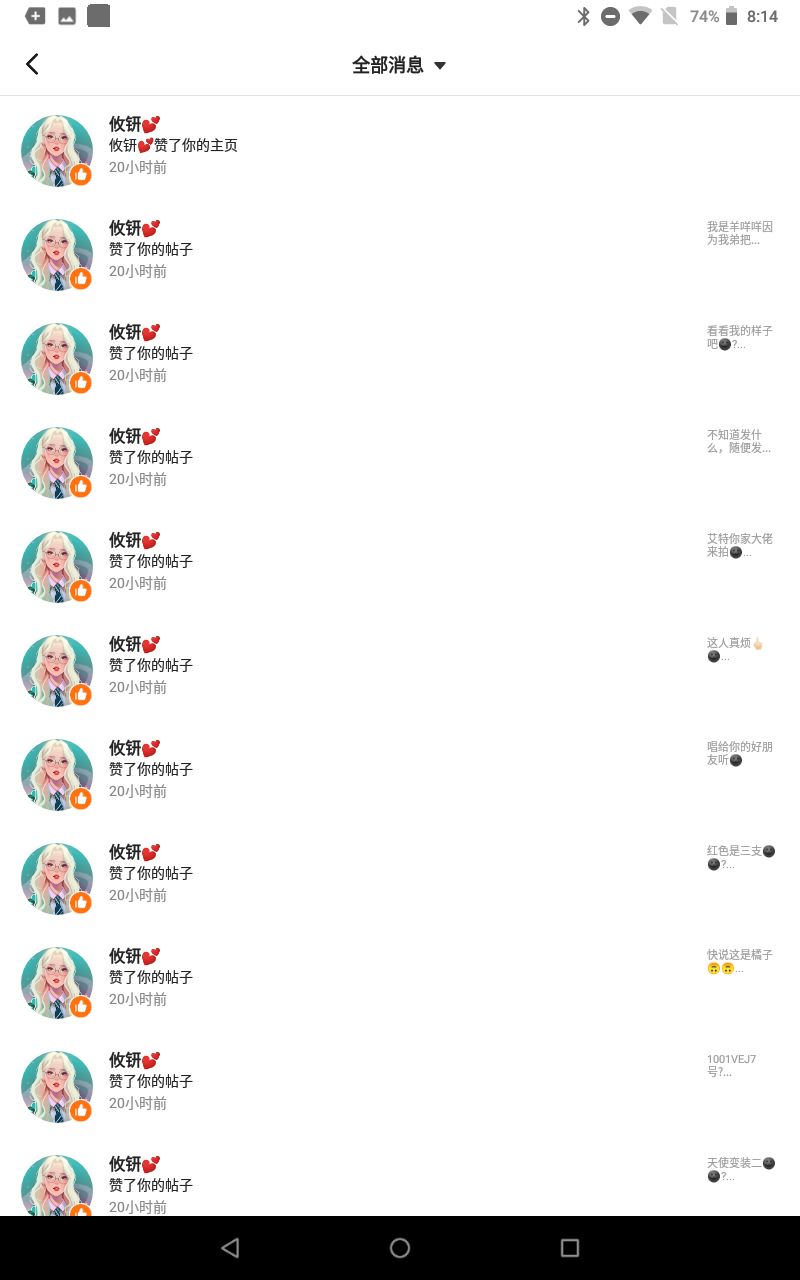
Task: Open the like notification for 艾特你家大佬 post
Action: pos(400,566)
